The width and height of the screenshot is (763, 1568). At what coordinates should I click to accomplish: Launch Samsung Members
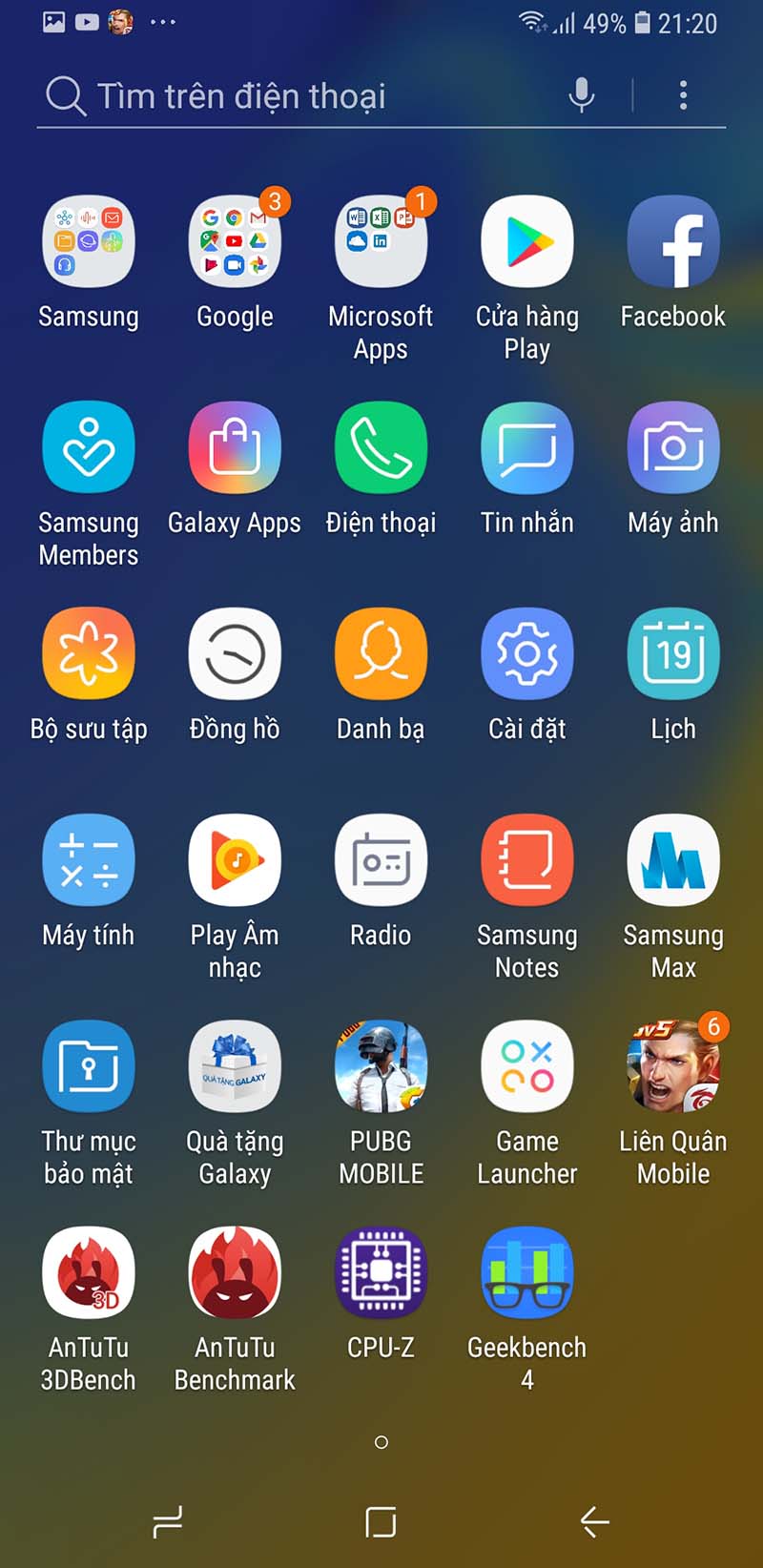click(x=89, y=448)
